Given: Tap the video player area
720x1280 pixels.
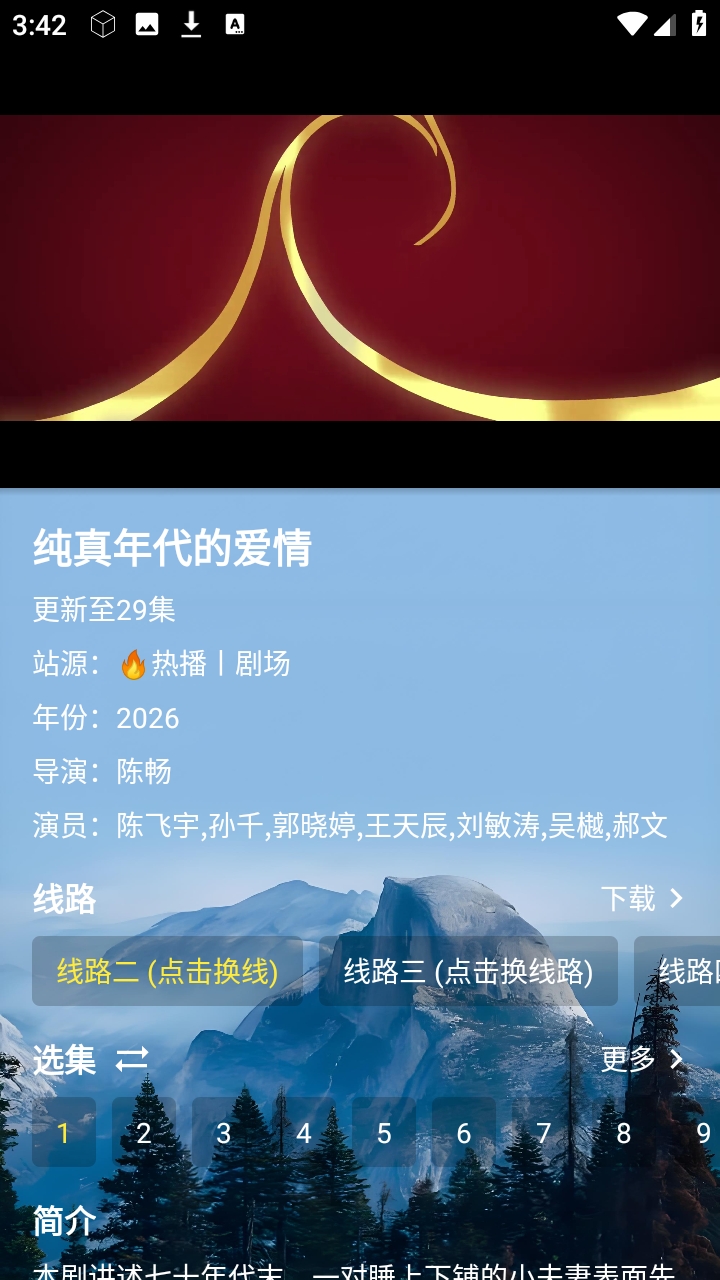Looking at the screenshot, I should pos(360,268).
